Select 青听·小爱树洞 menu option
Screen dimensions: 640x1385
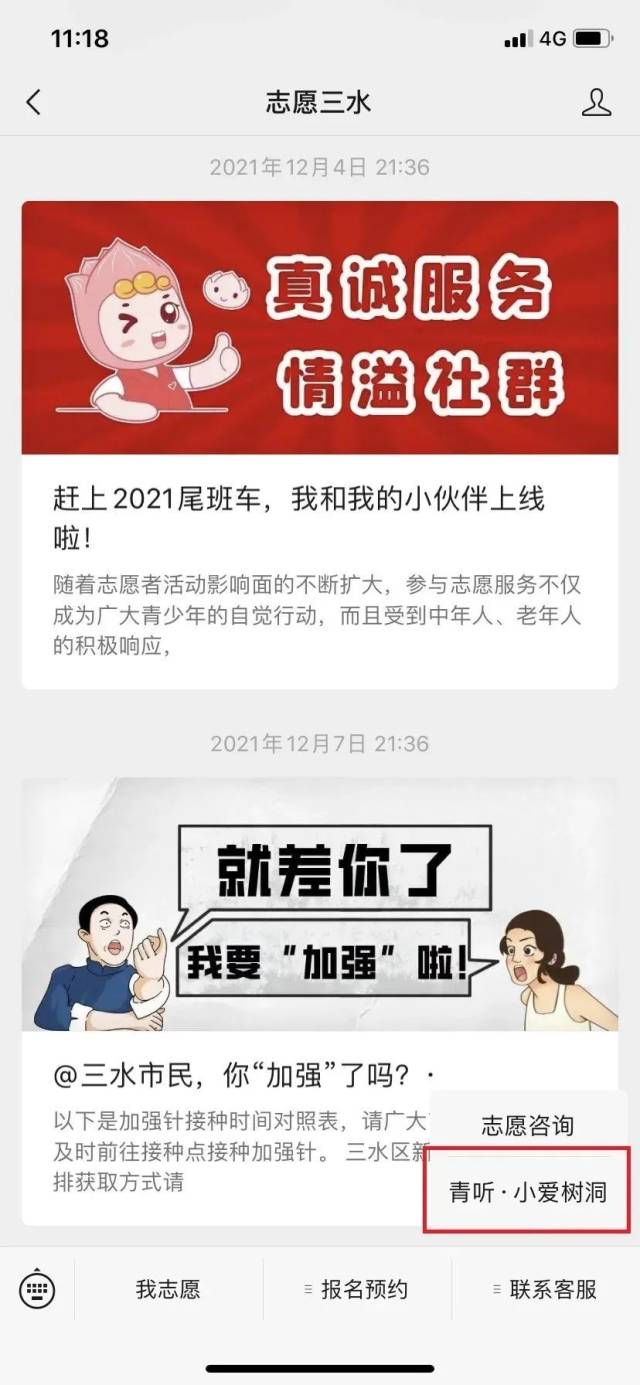coord(527,1192)
